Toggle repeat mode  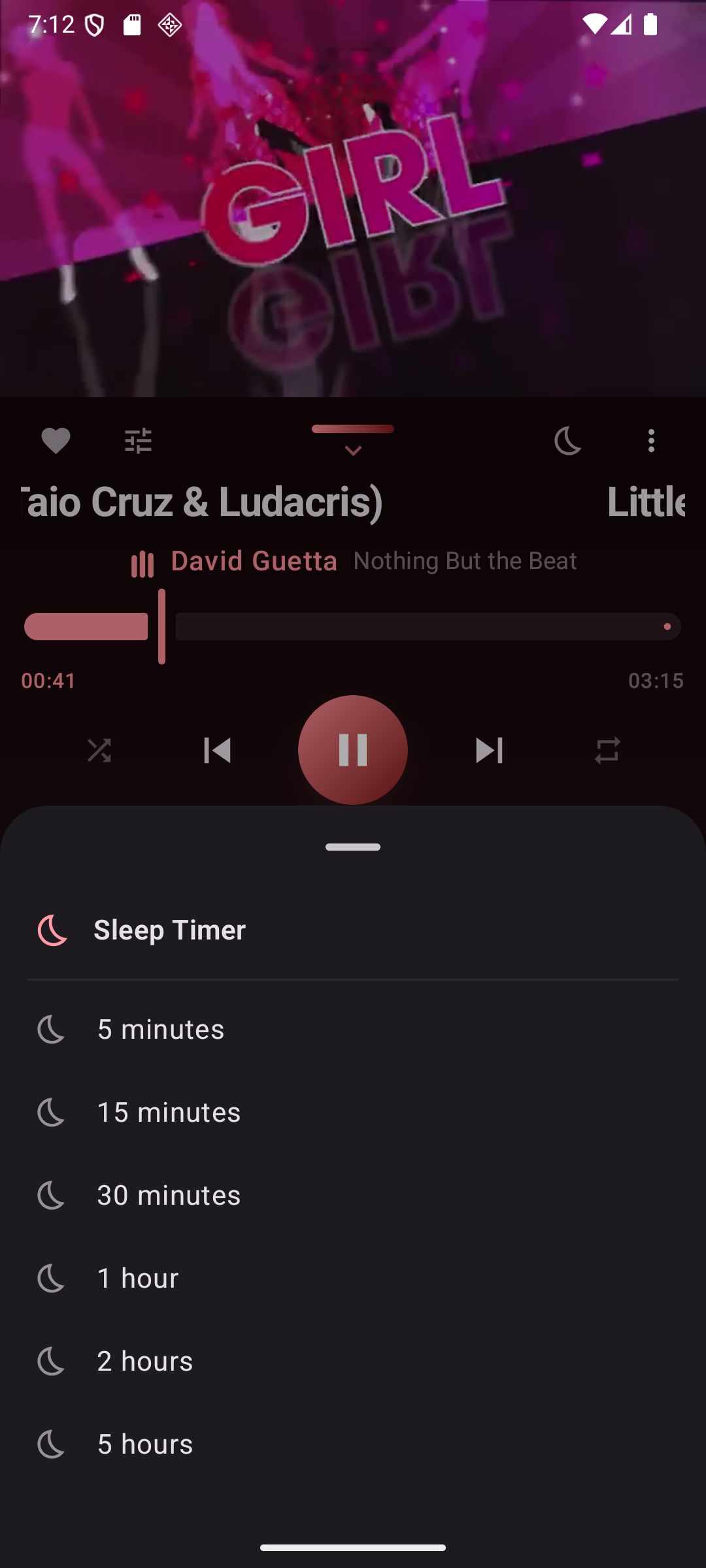(x=607, y=750)
